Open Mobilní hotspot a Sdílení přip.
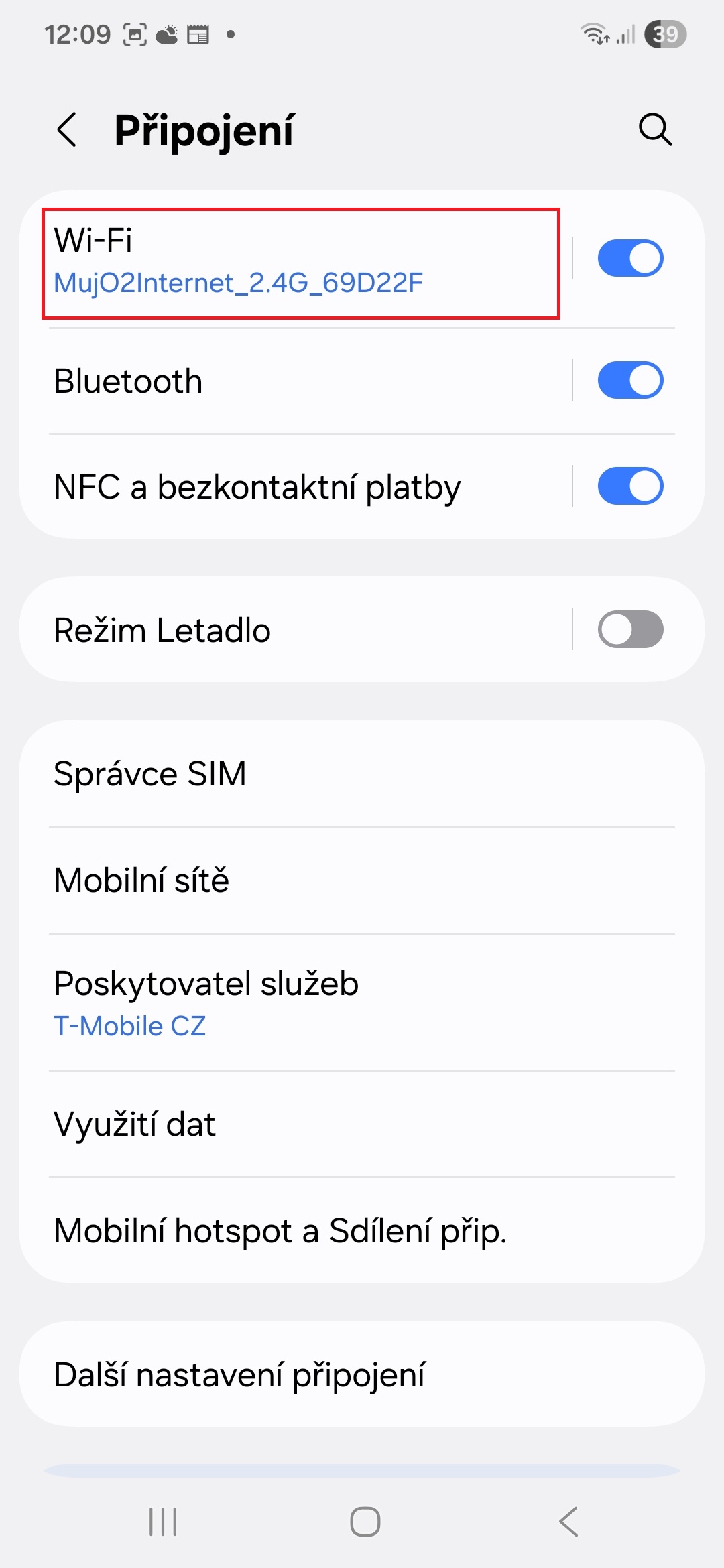Viewport: 724px width, 1568px height. click(362, 1231)
